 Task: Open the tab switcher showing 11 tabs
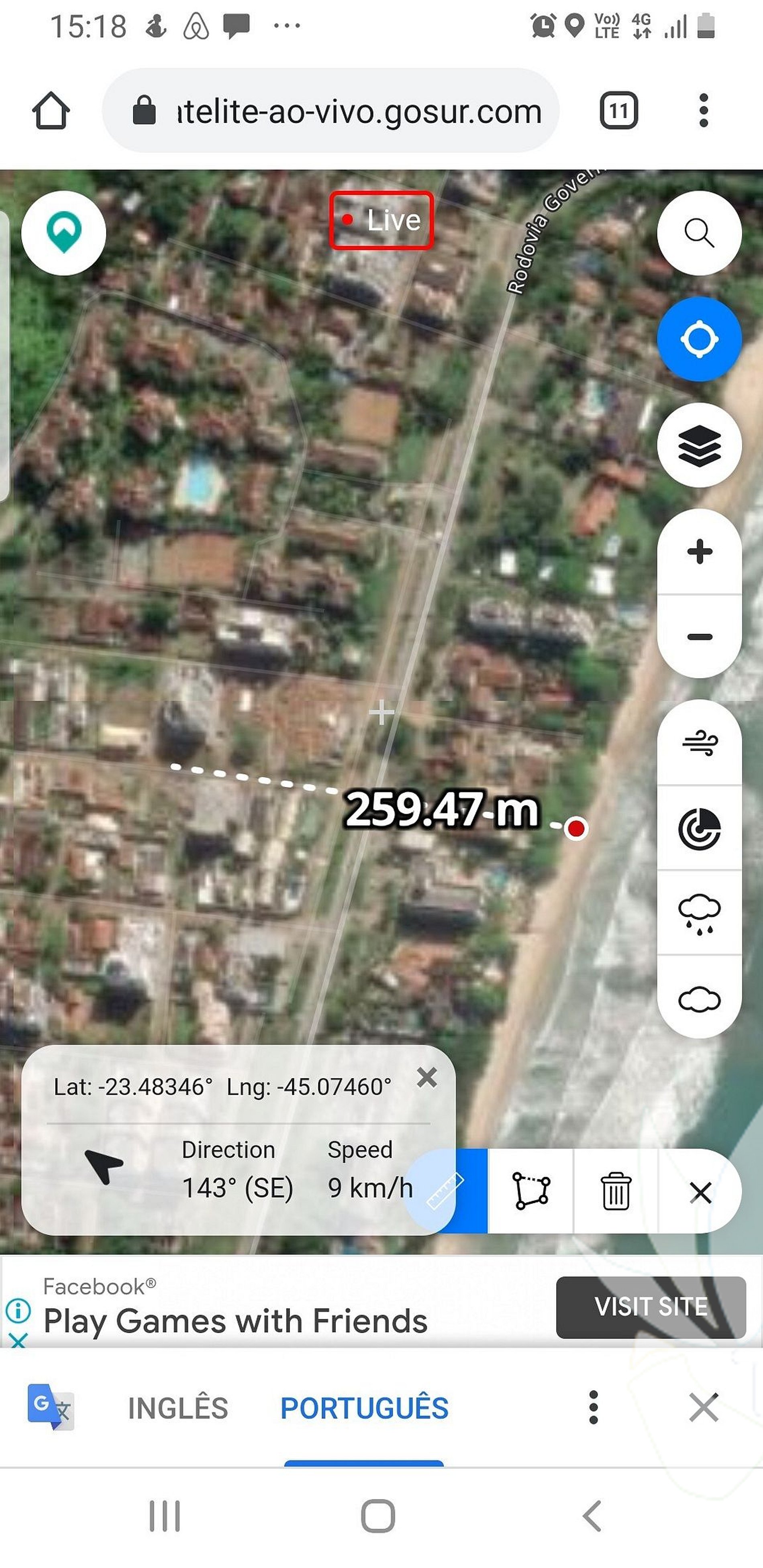(x=619, y=111)
